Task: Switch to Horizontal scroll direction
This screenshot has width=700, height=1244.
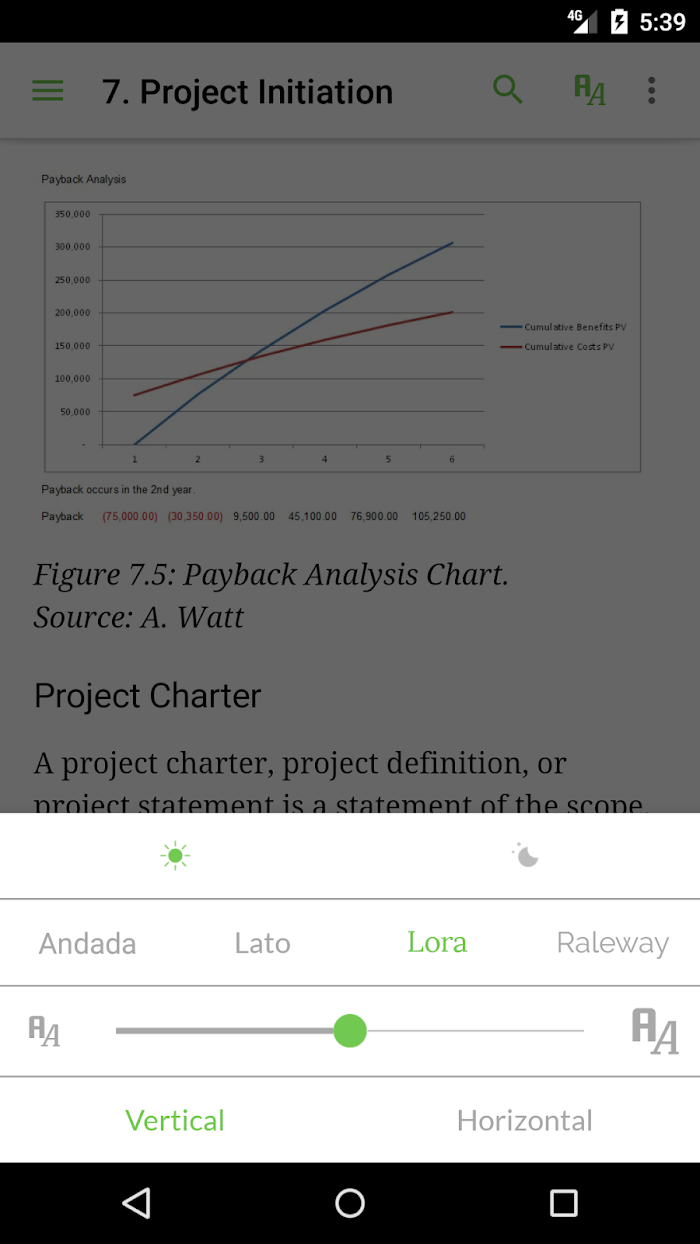Action: pos(525,1120)
